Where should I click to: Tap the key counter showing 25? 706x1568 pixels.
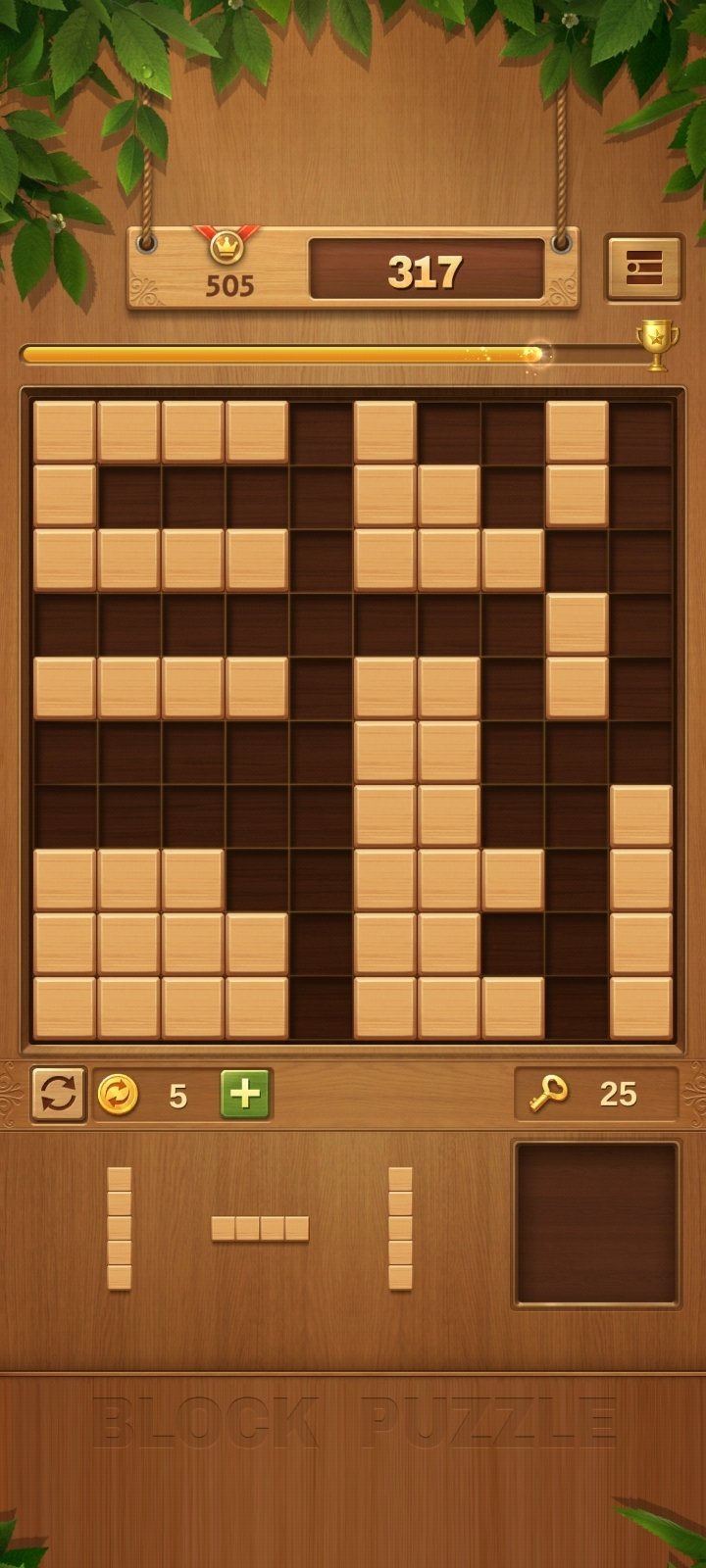click(596, 1094)
